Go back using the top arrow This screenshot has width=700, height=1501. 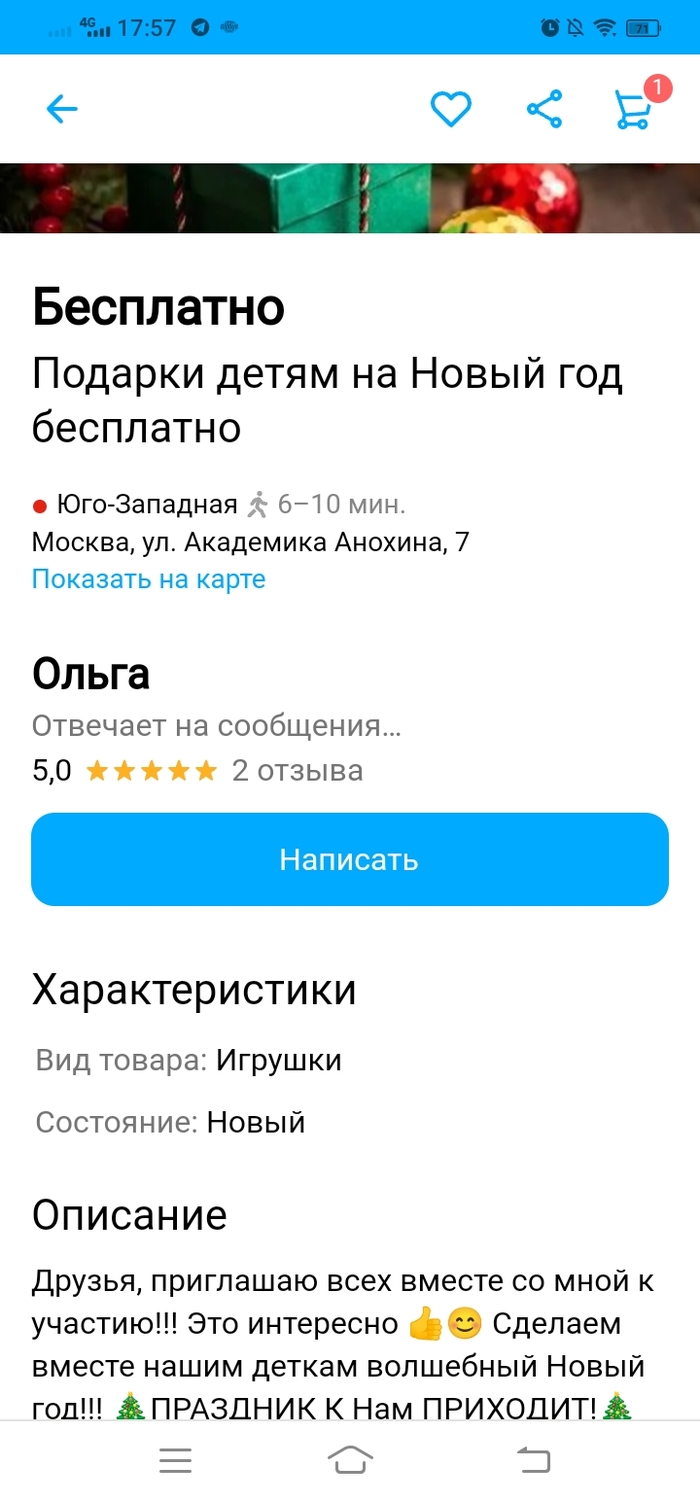pyautogui.click(x=61, y=109)
